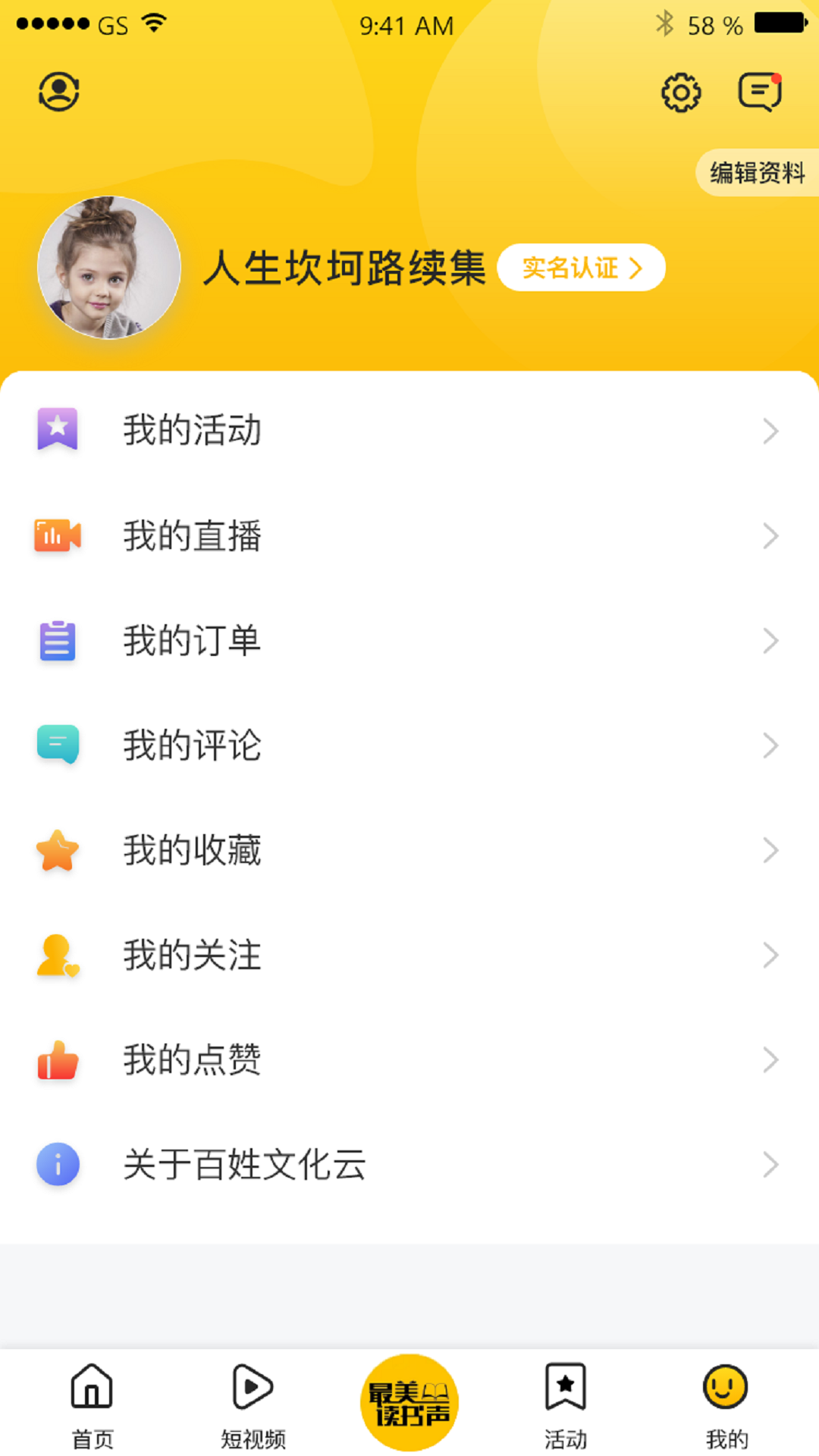The image size is (819, 1456).
Task: Tap the 编辑资料 button
Action: point(757,173)
